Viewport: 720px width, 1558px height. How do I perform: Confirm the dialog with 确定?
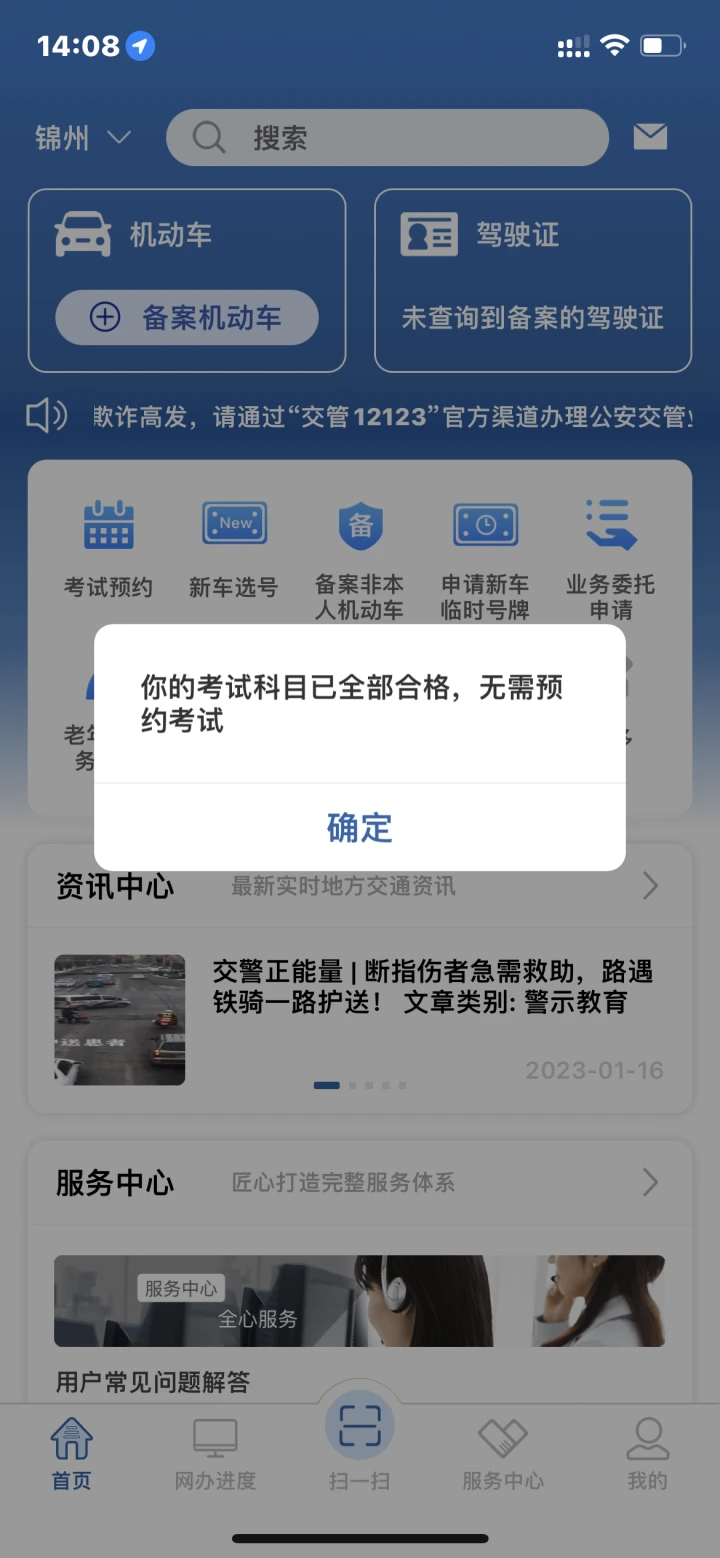point(360,828)
